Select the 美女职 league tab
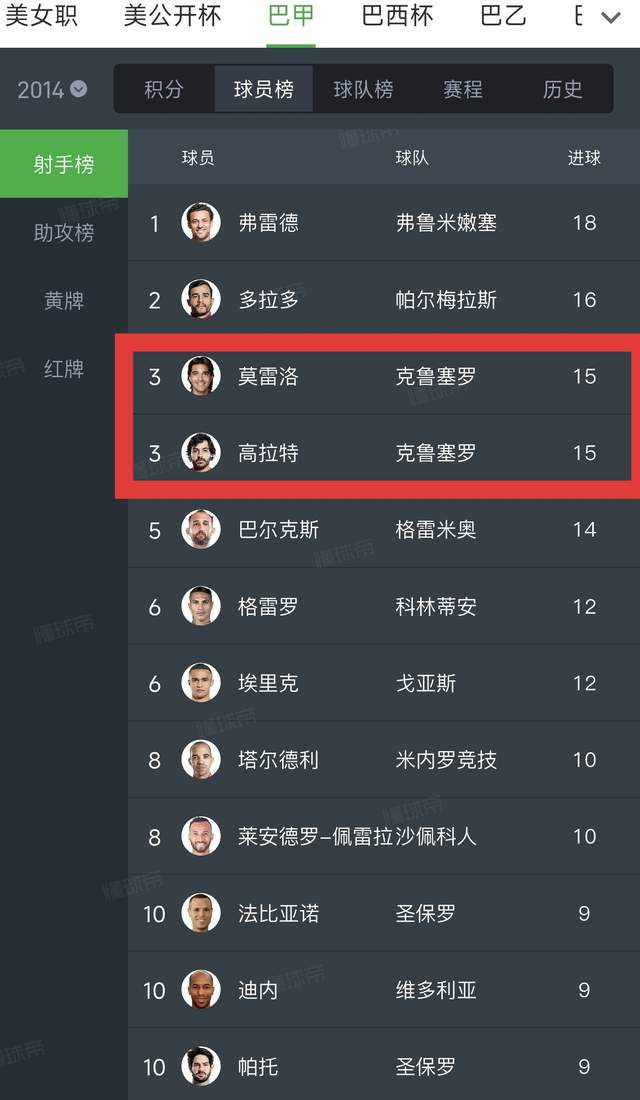This screenshot has height=1100, width=640. pos(41,15)
